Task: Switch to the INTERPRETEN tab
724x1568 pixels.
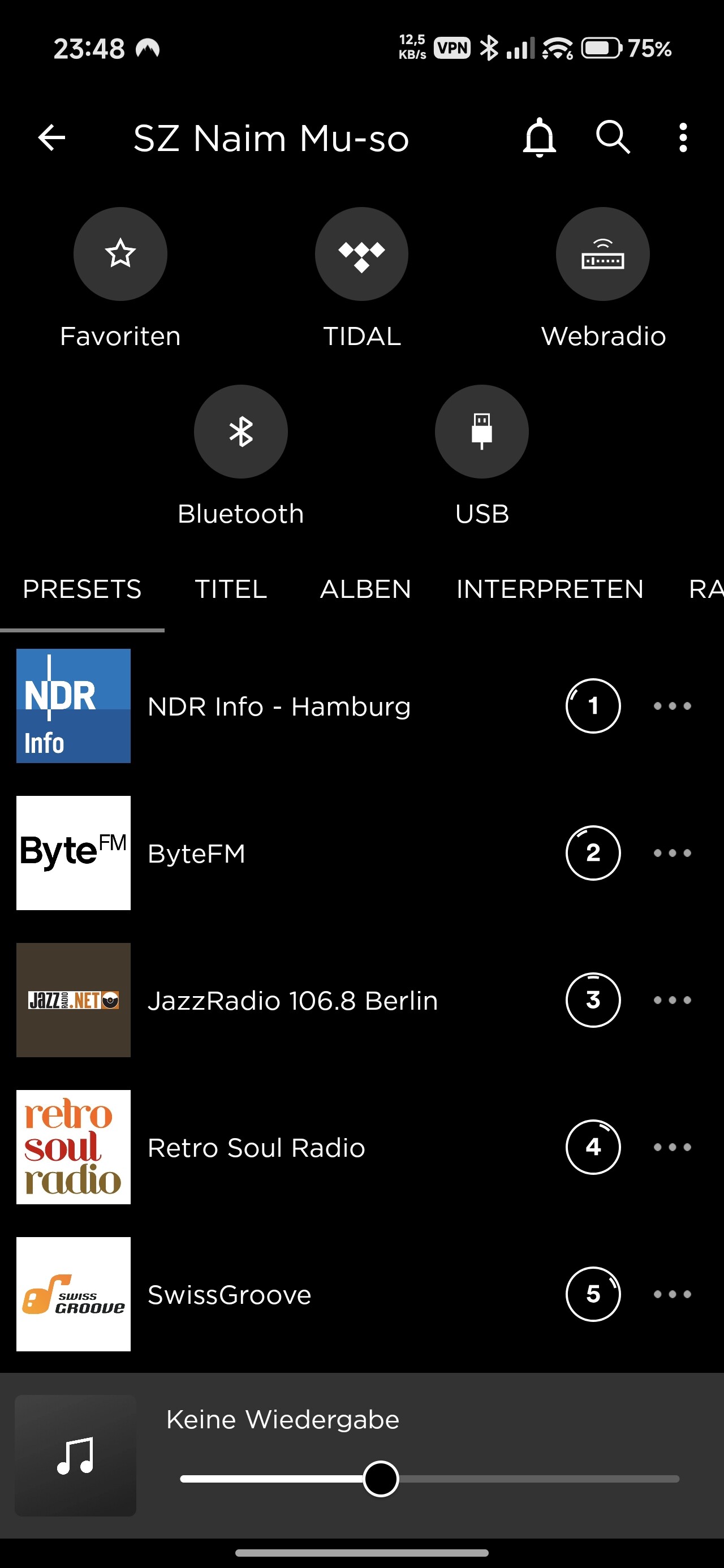Action: pyautogui.click(x=550, y=589)
